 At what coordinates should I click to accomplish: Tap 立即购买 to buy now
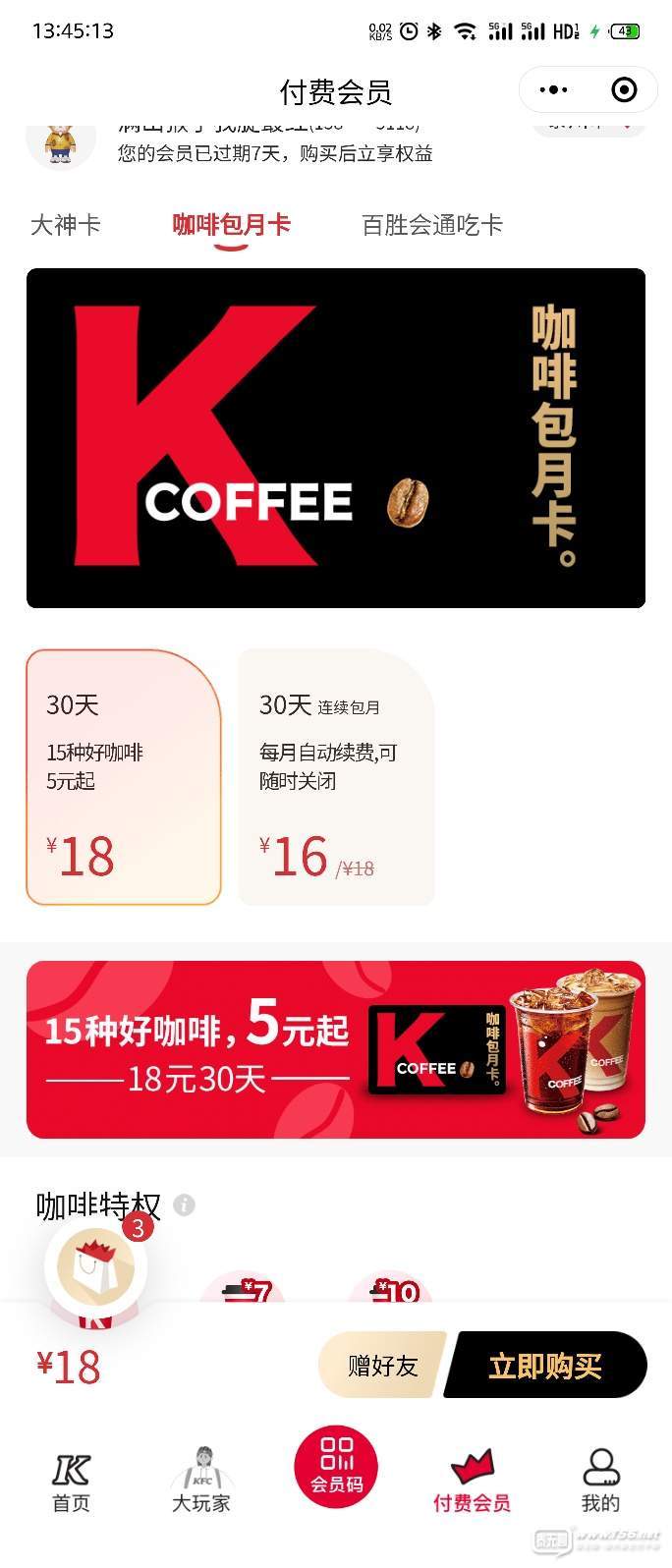(x=546, y=1366)
